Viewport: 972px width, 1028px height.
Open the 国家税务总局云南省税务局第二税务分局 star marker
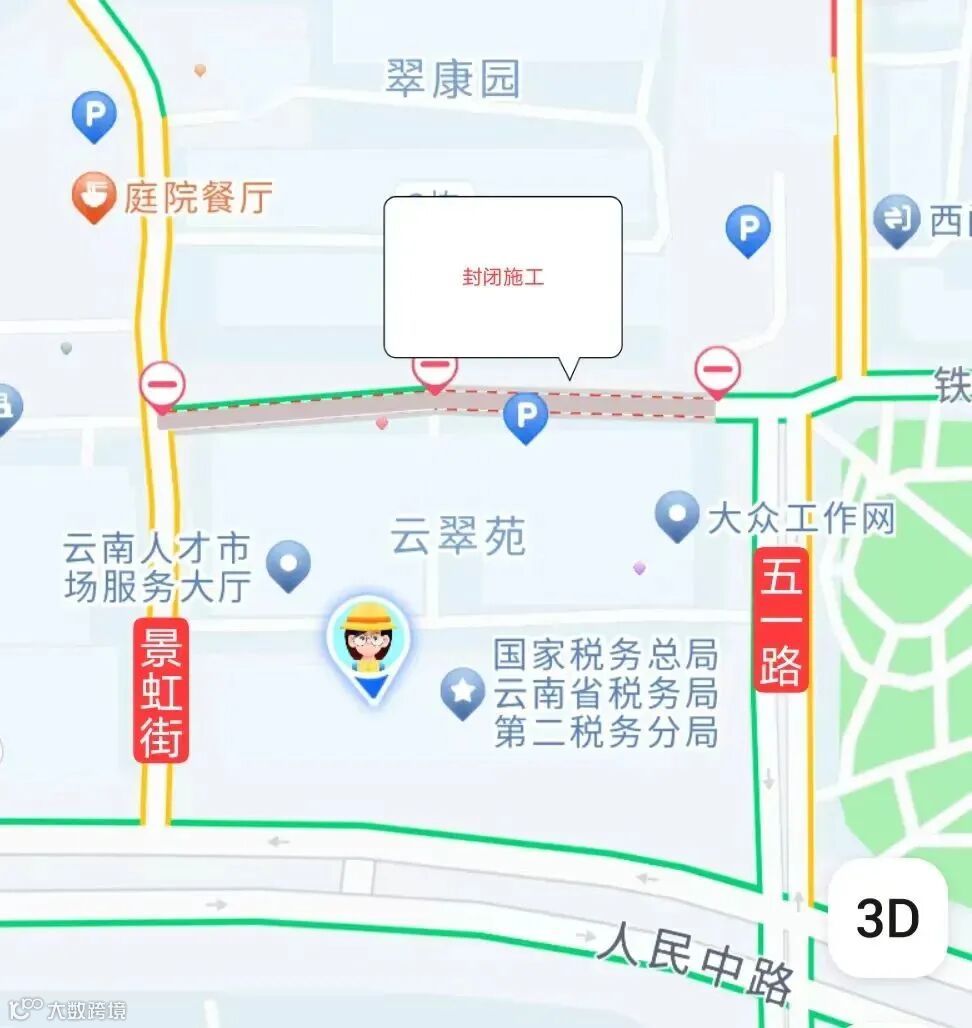463,694
